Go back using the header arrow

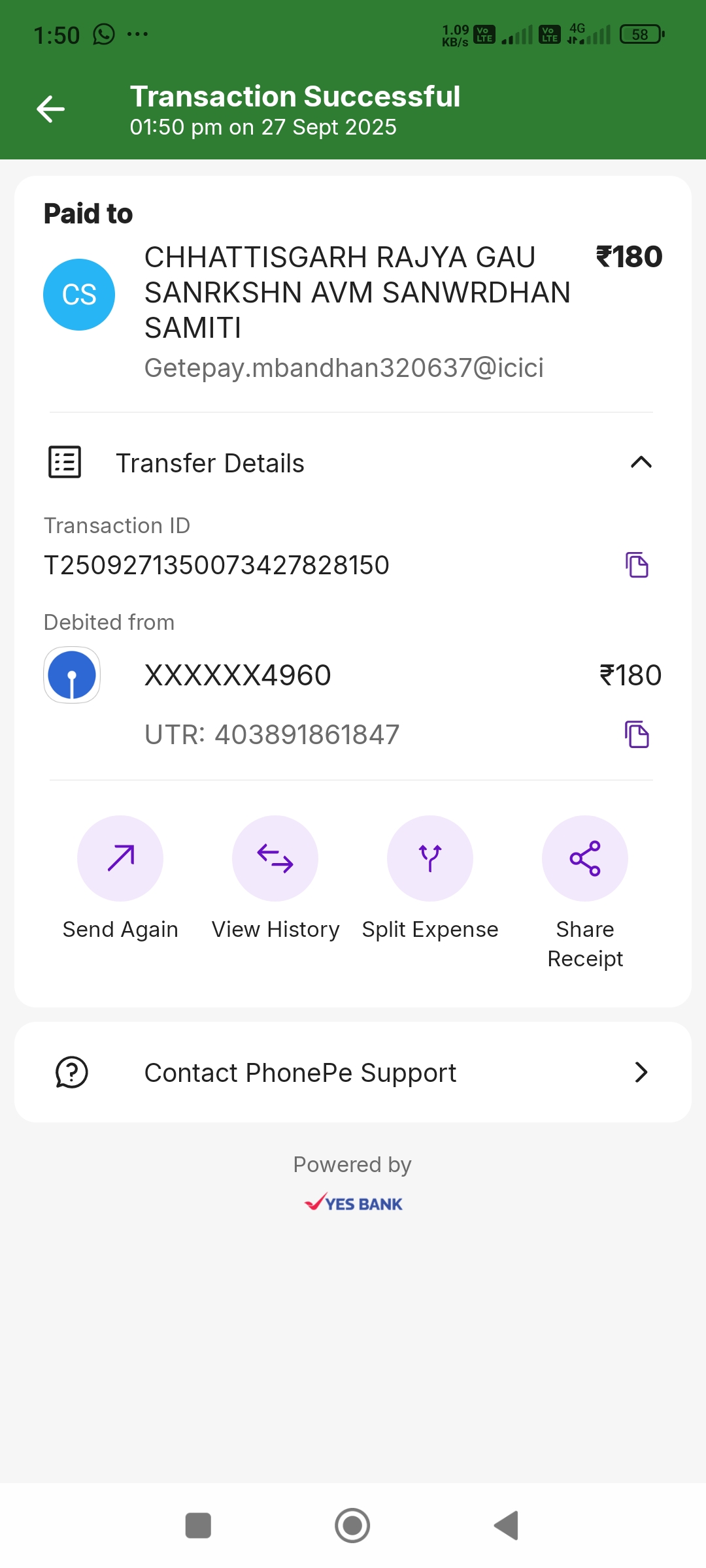tap(50, 108)
